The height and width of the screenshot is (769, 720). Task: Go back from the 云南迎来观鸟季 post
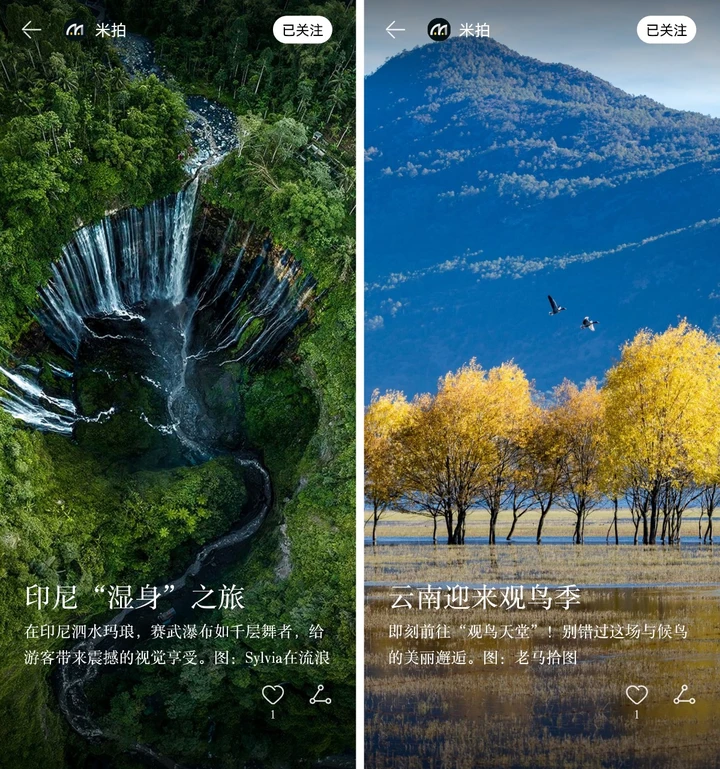[x=396, y=30]
